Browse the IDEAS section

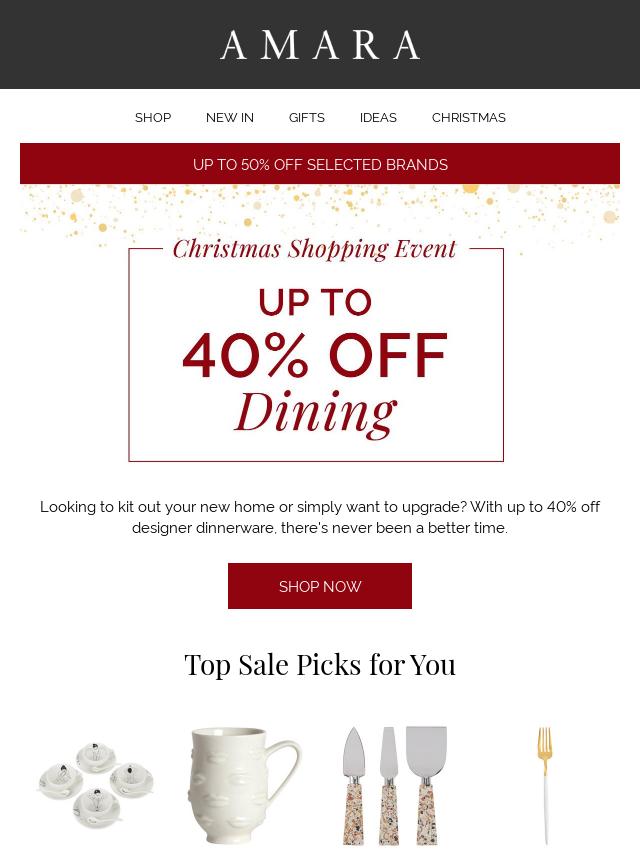coord(378,118)
